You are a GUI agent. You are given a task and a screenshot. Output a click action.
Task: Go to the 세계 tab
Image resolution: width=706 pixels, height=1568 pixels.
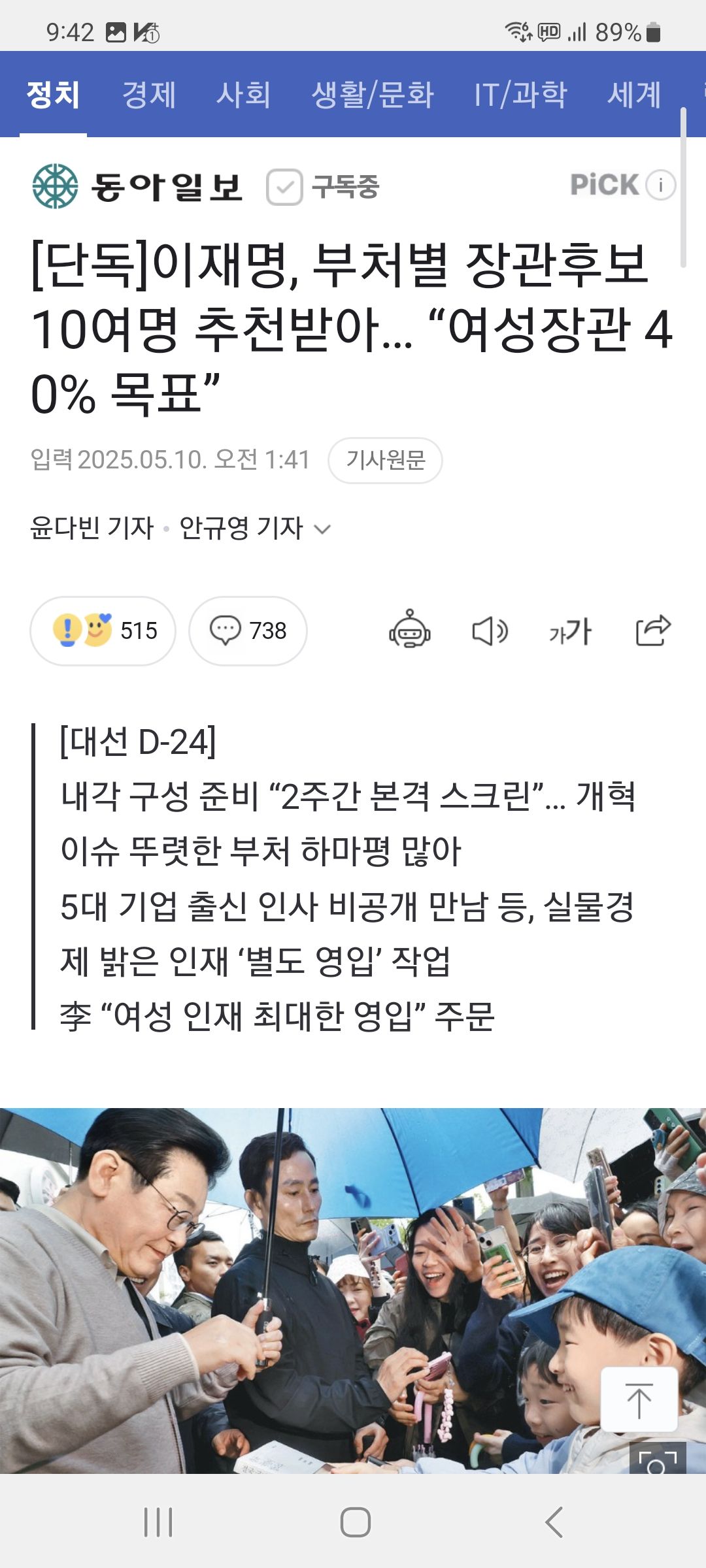coord(633,95)
